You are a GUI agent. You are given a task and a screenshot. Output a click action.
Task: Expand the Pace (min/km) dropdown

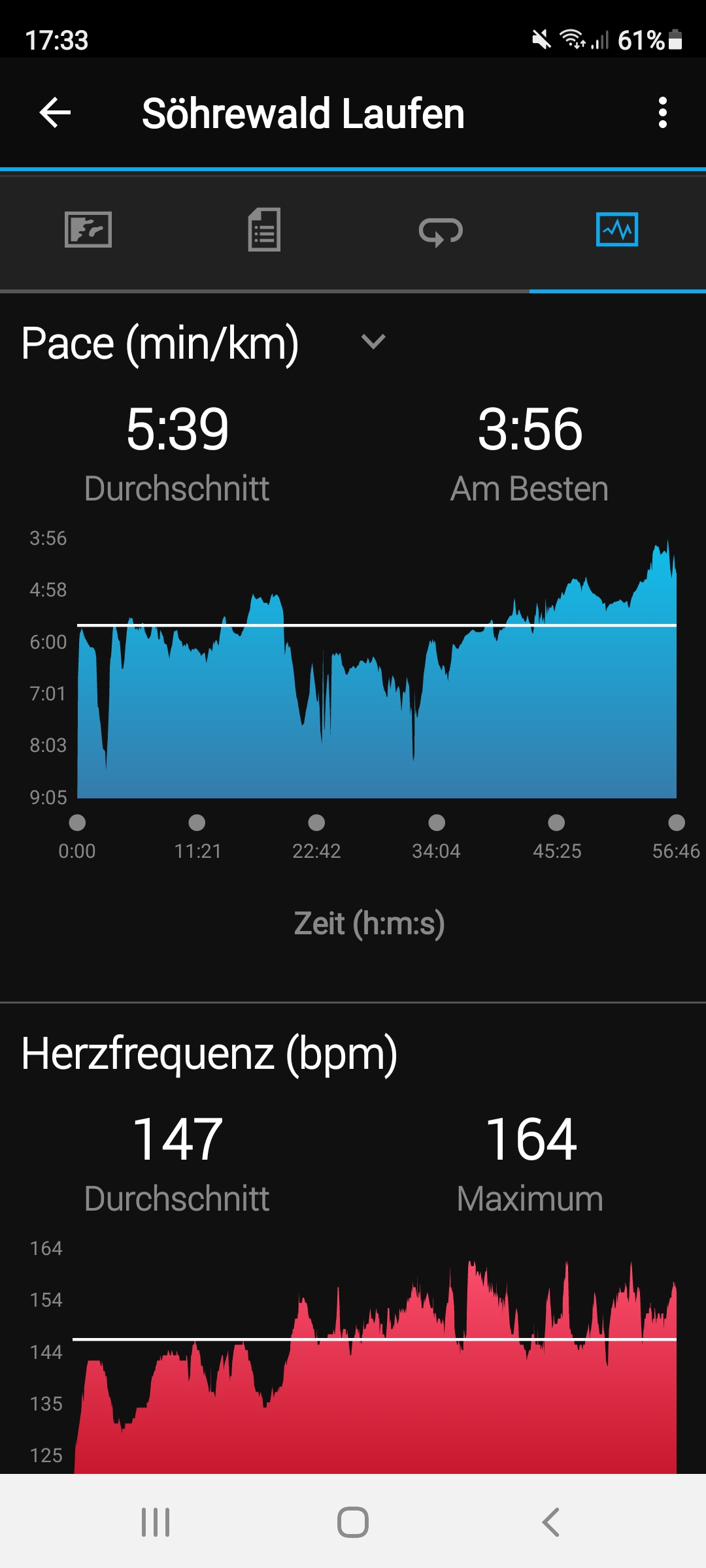pos(373,342)
